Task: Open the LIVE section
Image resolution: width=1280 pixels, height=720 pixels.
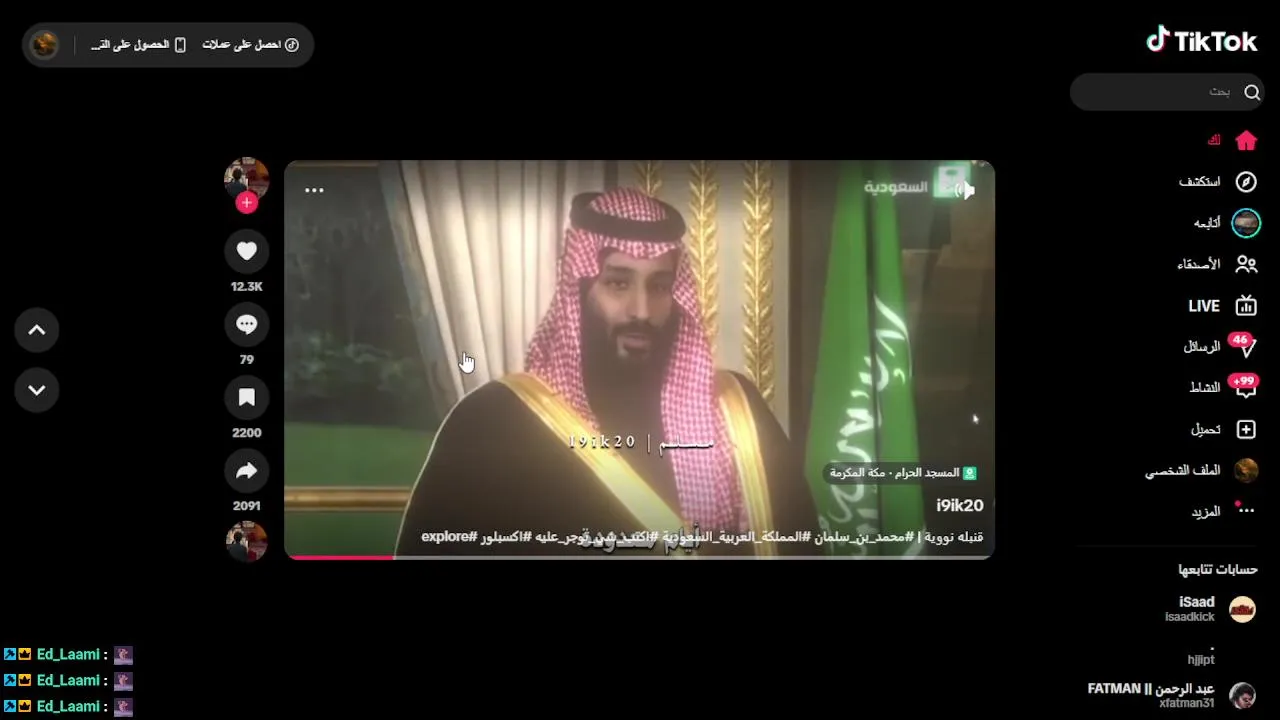Action: pyautogui.click(x=1220, y=306)
